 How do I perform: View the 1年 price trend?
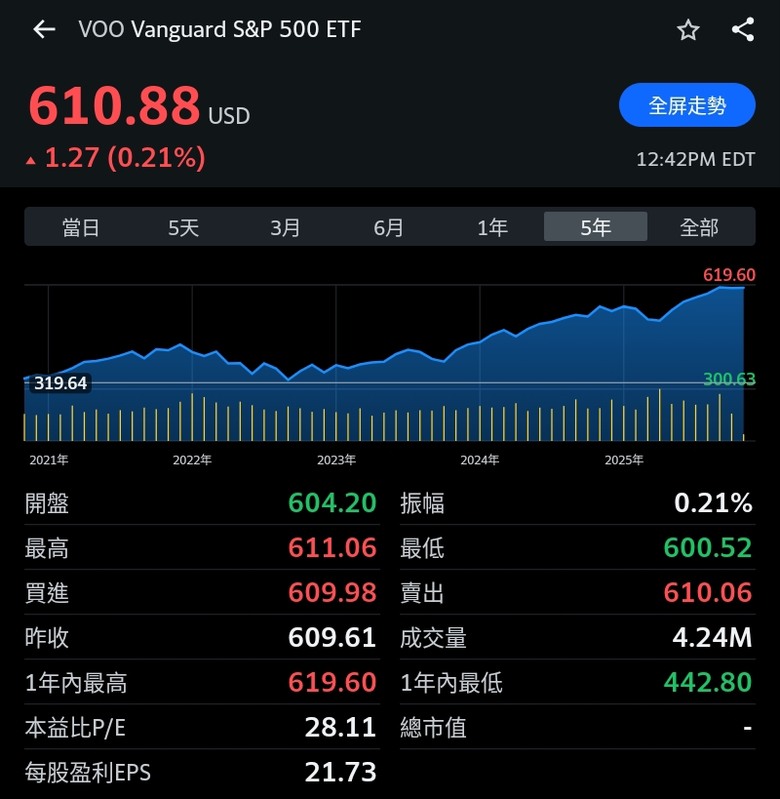492,227
